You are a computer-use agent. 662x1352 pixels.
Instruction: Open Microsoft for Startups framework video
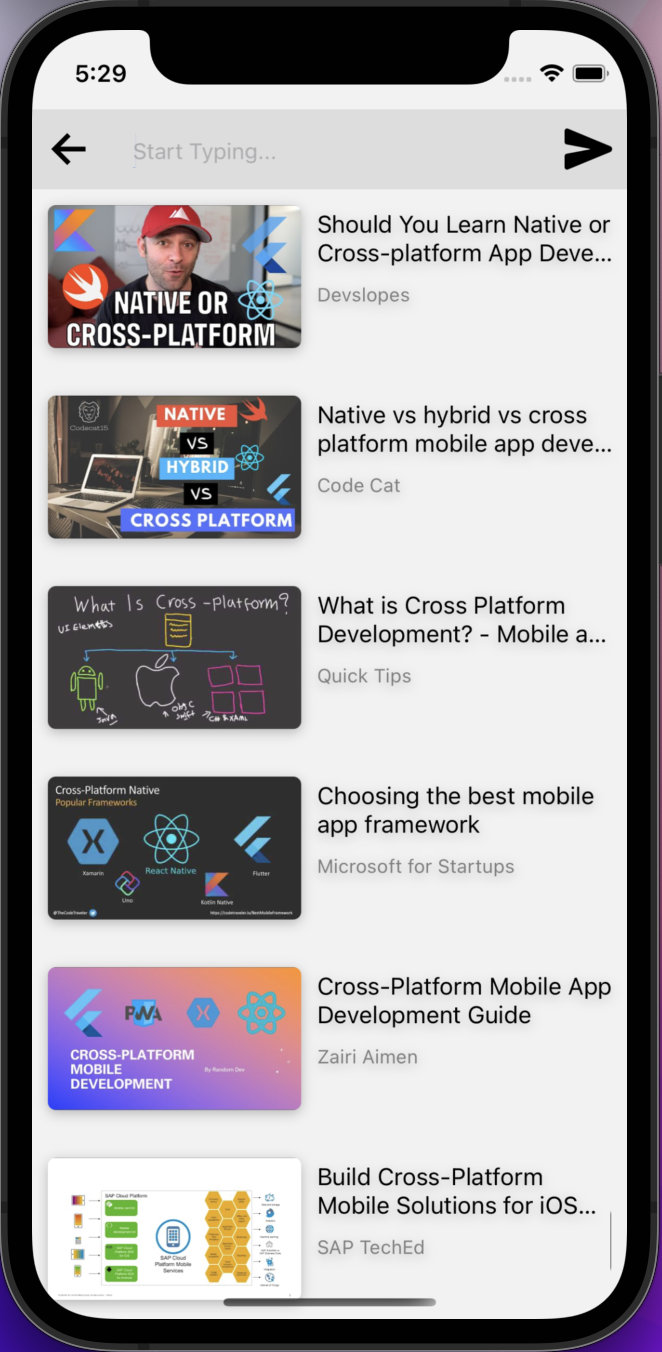(175, 848)
